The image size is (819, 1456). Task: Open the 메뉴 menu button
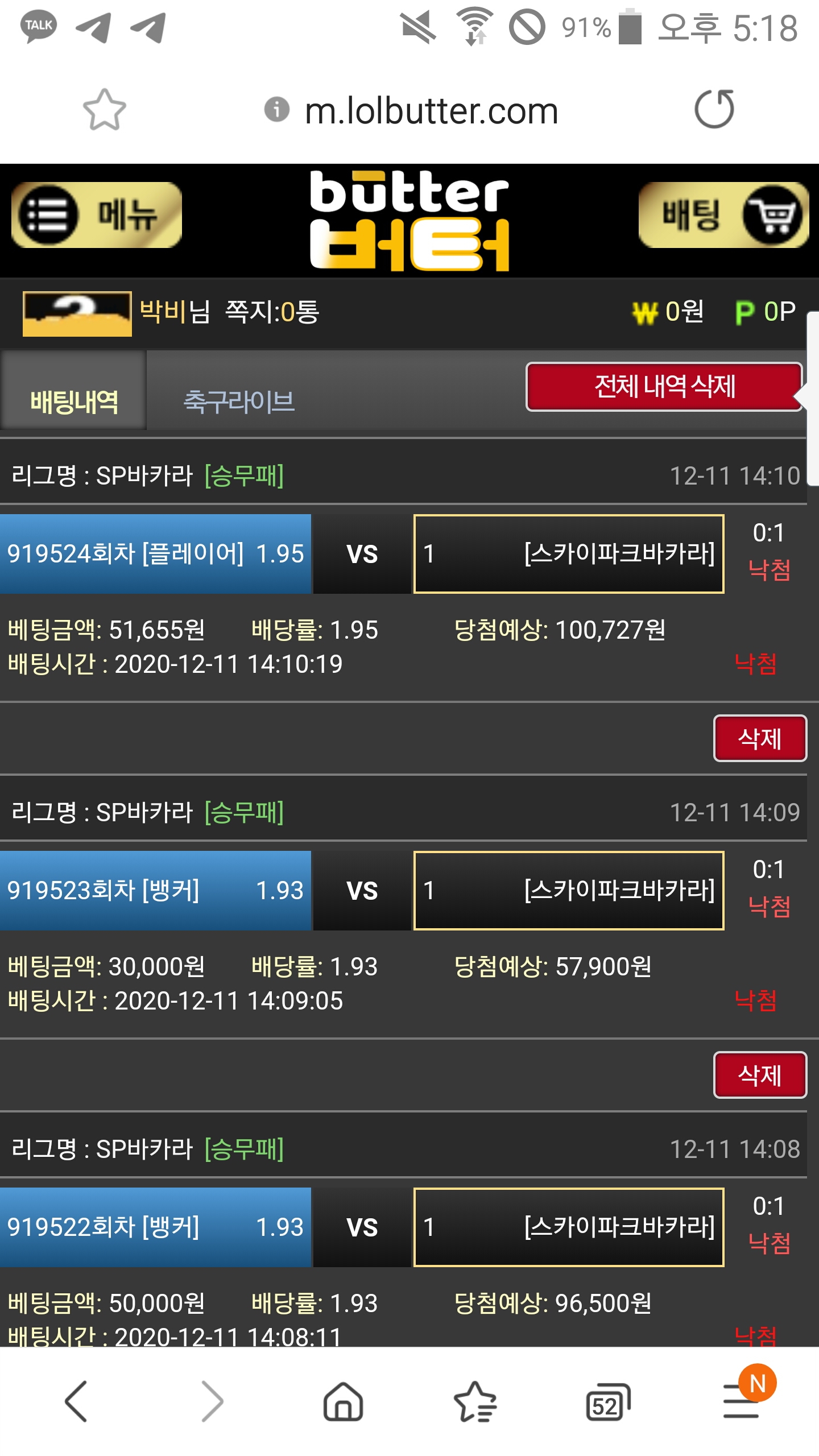point(97,215)
